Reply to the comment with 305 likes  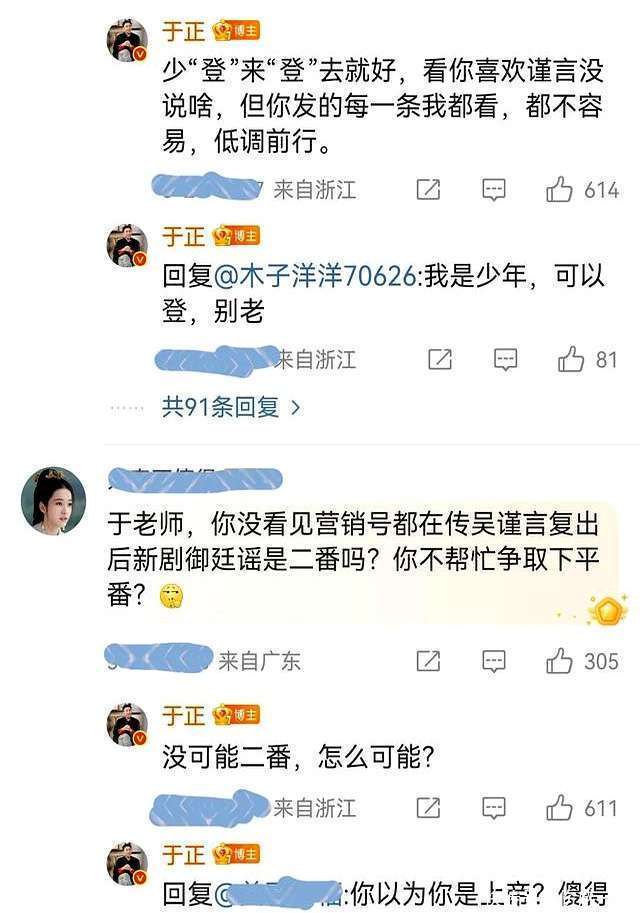493,661
